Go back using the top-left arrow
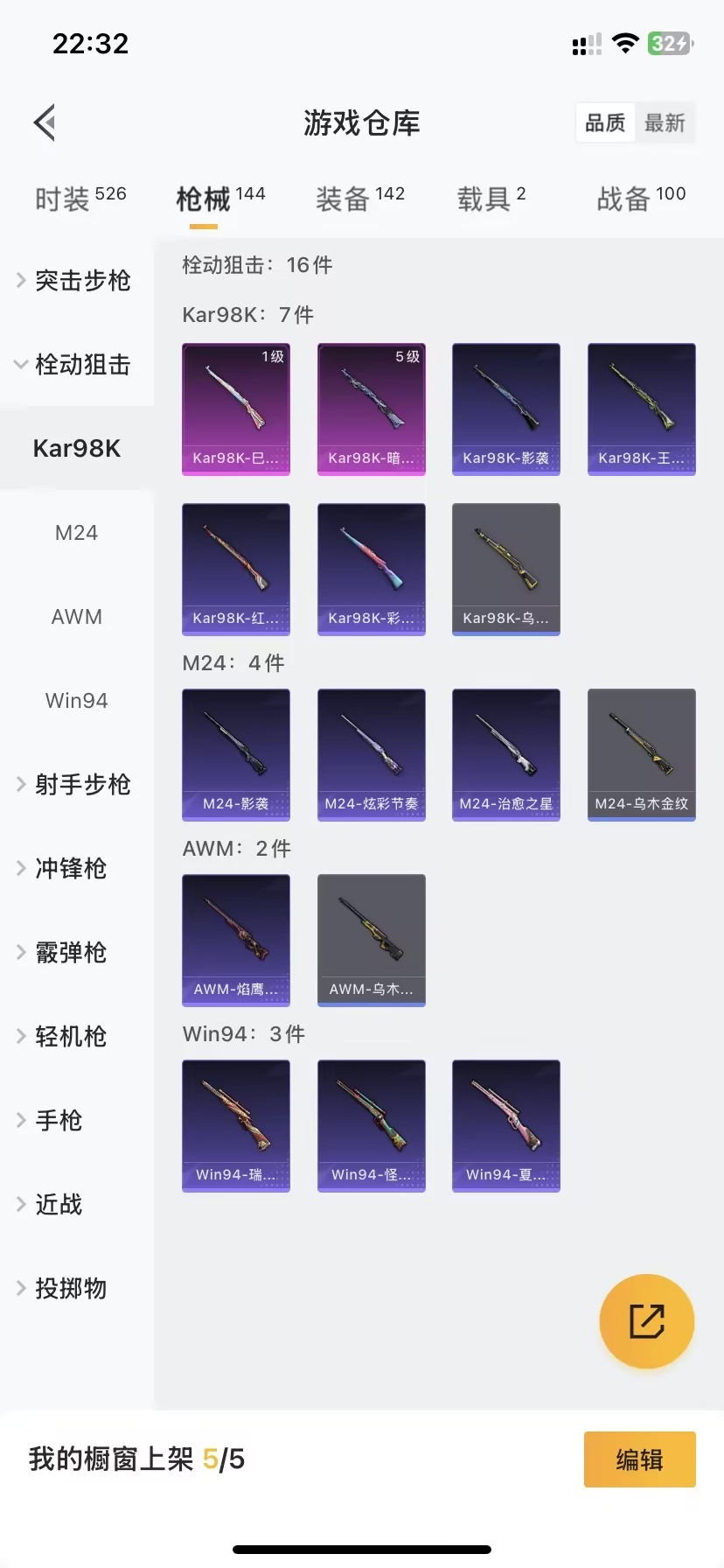The width and height of the screenshot is (724, 1568). (x=45, y=122)
